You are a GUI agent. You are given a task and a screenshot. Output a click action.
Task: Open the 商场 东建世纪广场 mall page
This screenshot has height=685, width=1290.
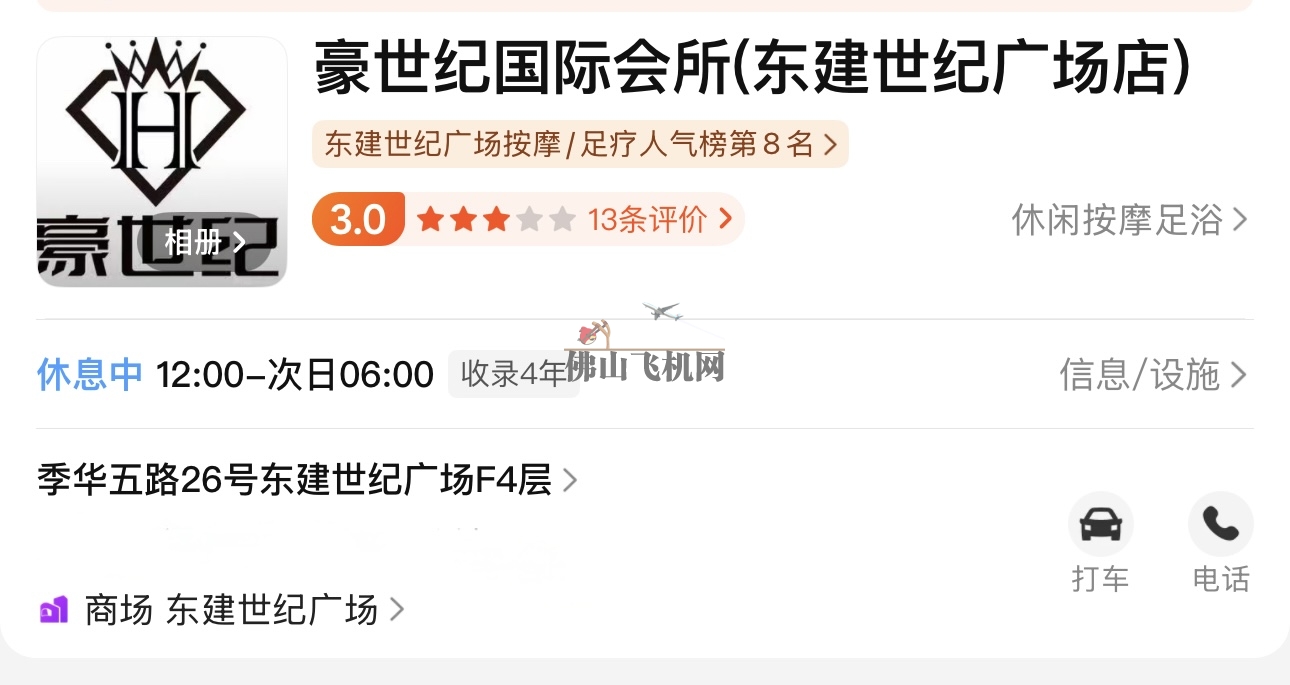click(x=230, y=609)
